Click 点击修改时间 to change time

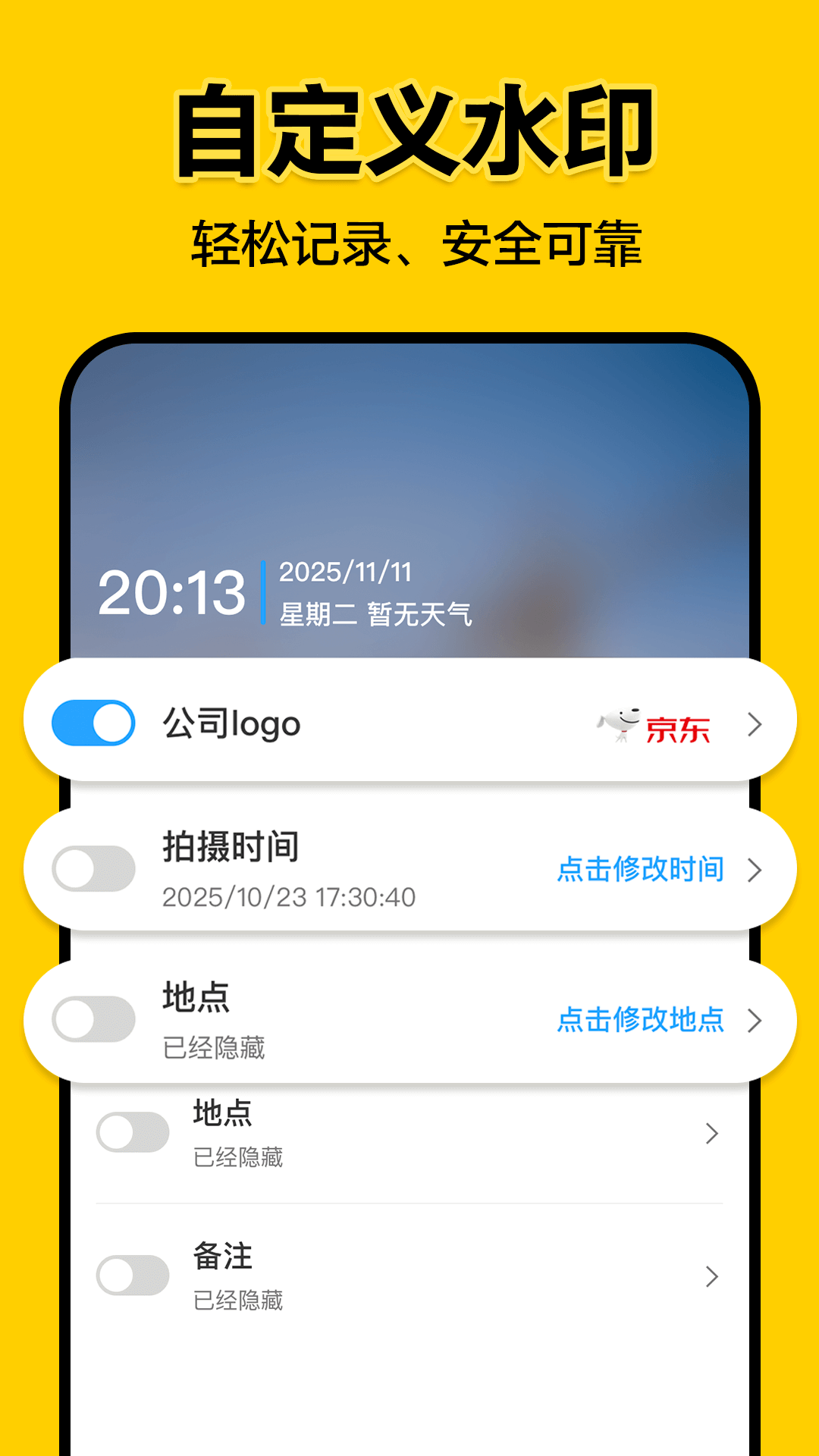[x=639, y=871]
